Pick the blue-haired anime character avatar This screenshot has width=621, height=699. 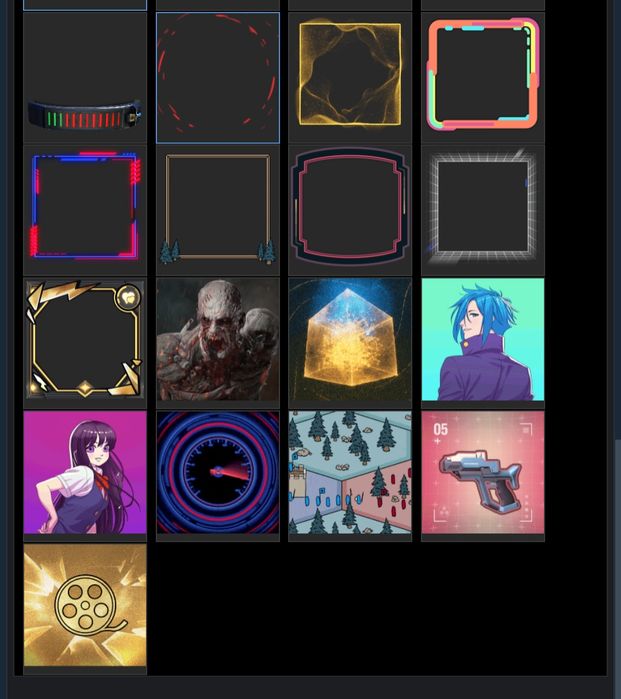[483, 340]
